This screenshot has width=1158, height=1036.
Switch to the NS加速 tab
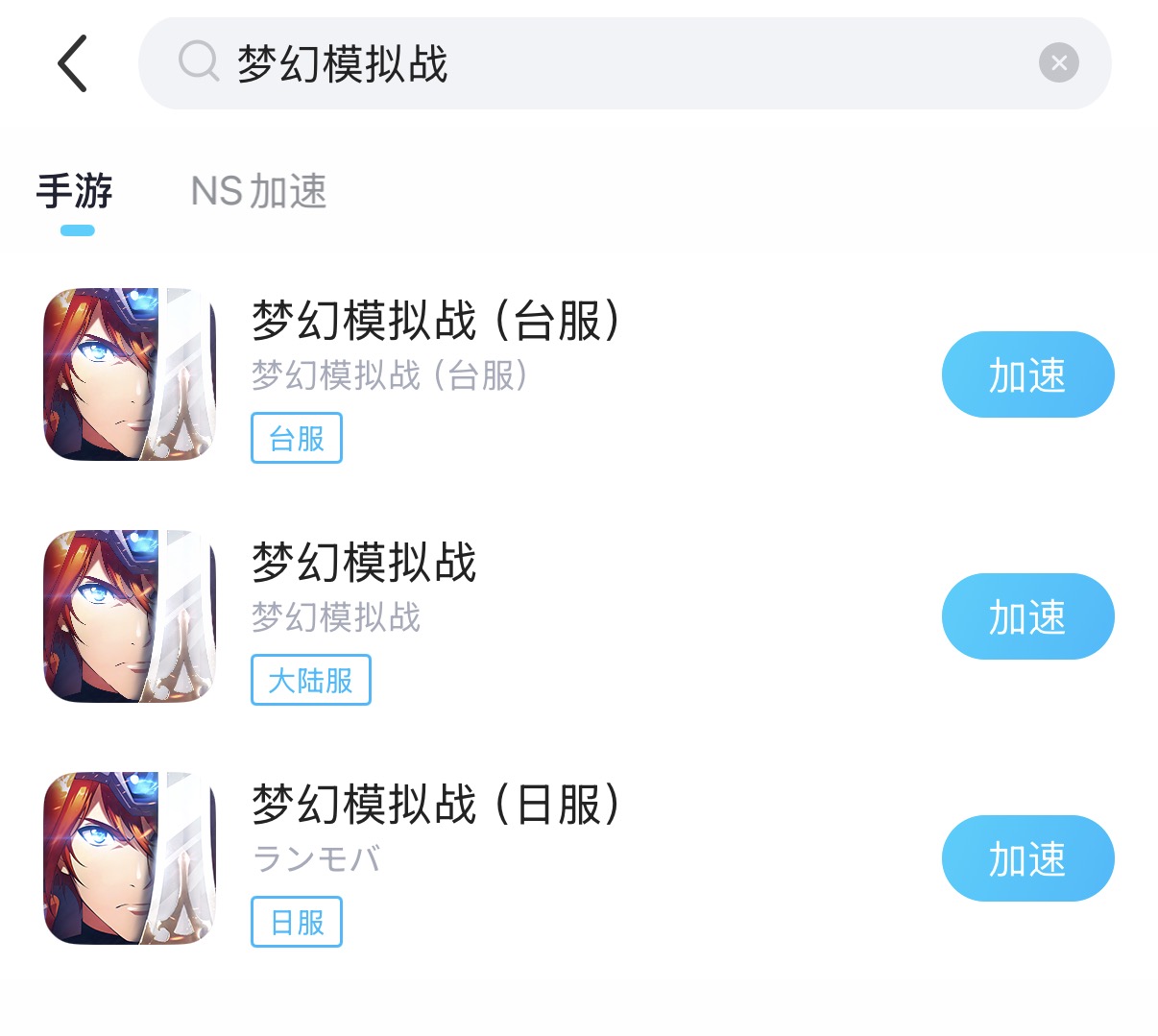(258, 191)
